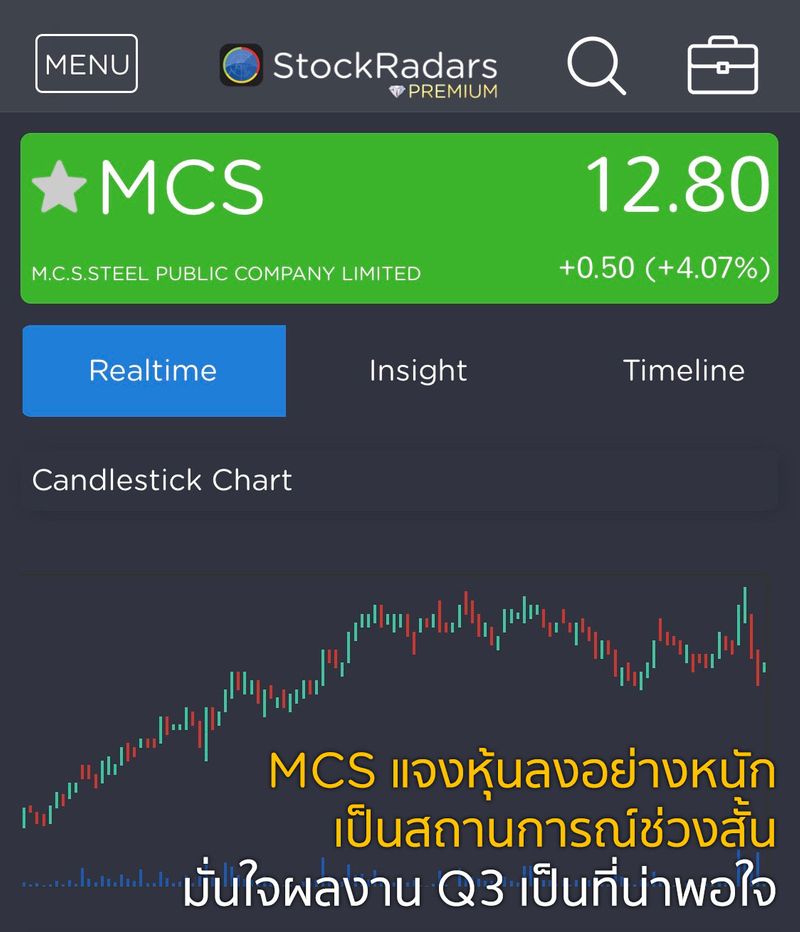The width and height of the screenshot is (800, 932).
Task: Tap the magnifying glass to search stocks
Action: [596, 66]
